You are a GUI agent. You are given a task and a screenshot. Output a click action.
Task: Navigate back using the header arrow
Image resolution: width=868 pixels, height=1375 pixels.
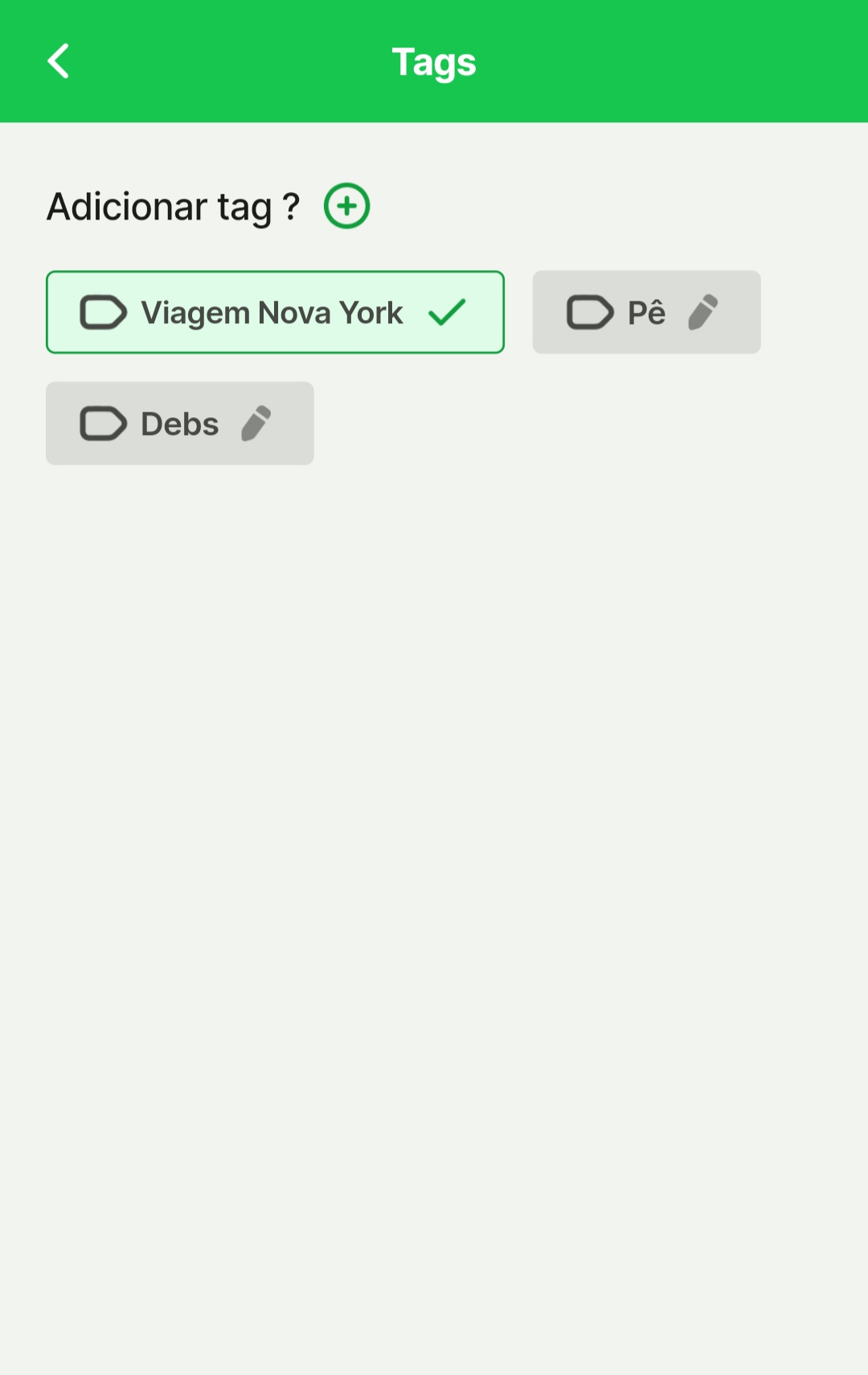[x=57, y=60]
